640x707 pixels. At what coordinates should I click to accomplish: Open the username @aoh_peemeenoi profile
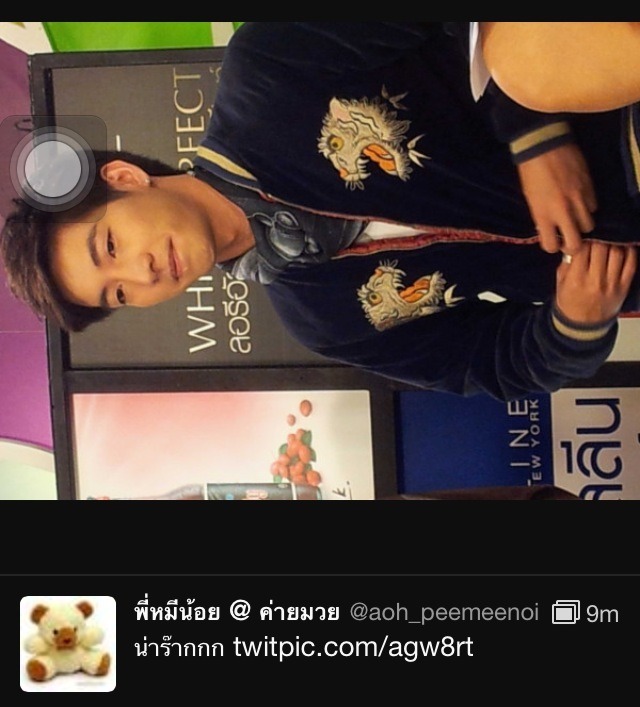coord(444,613)
